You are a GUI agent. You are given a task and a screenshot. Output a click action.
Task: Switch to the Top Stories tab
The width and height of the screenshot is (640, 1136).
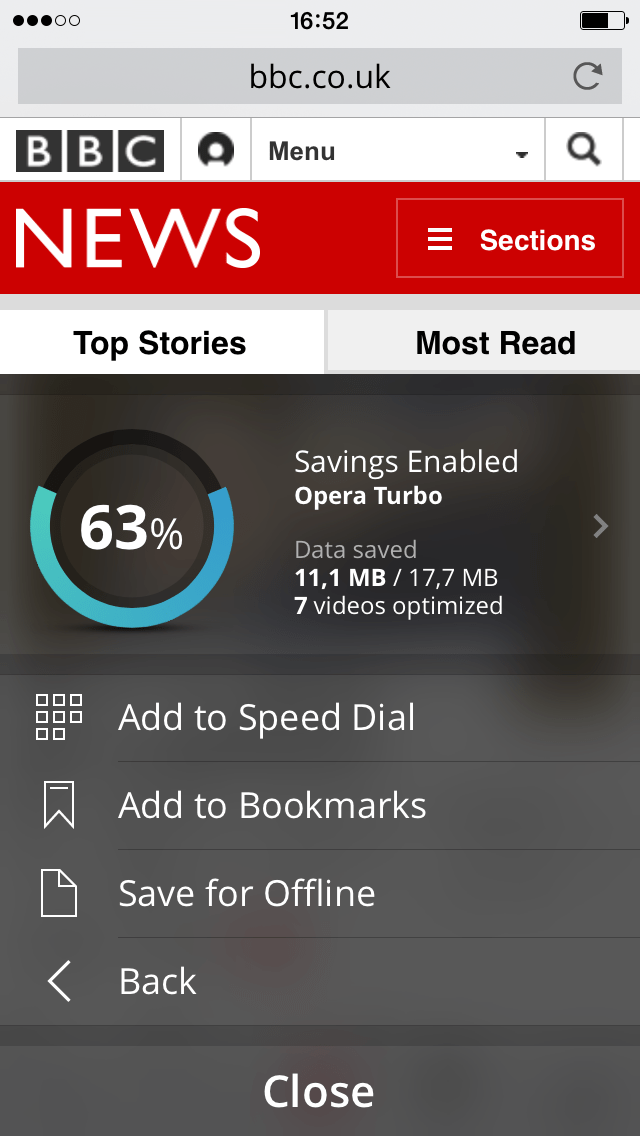(160, 343)
